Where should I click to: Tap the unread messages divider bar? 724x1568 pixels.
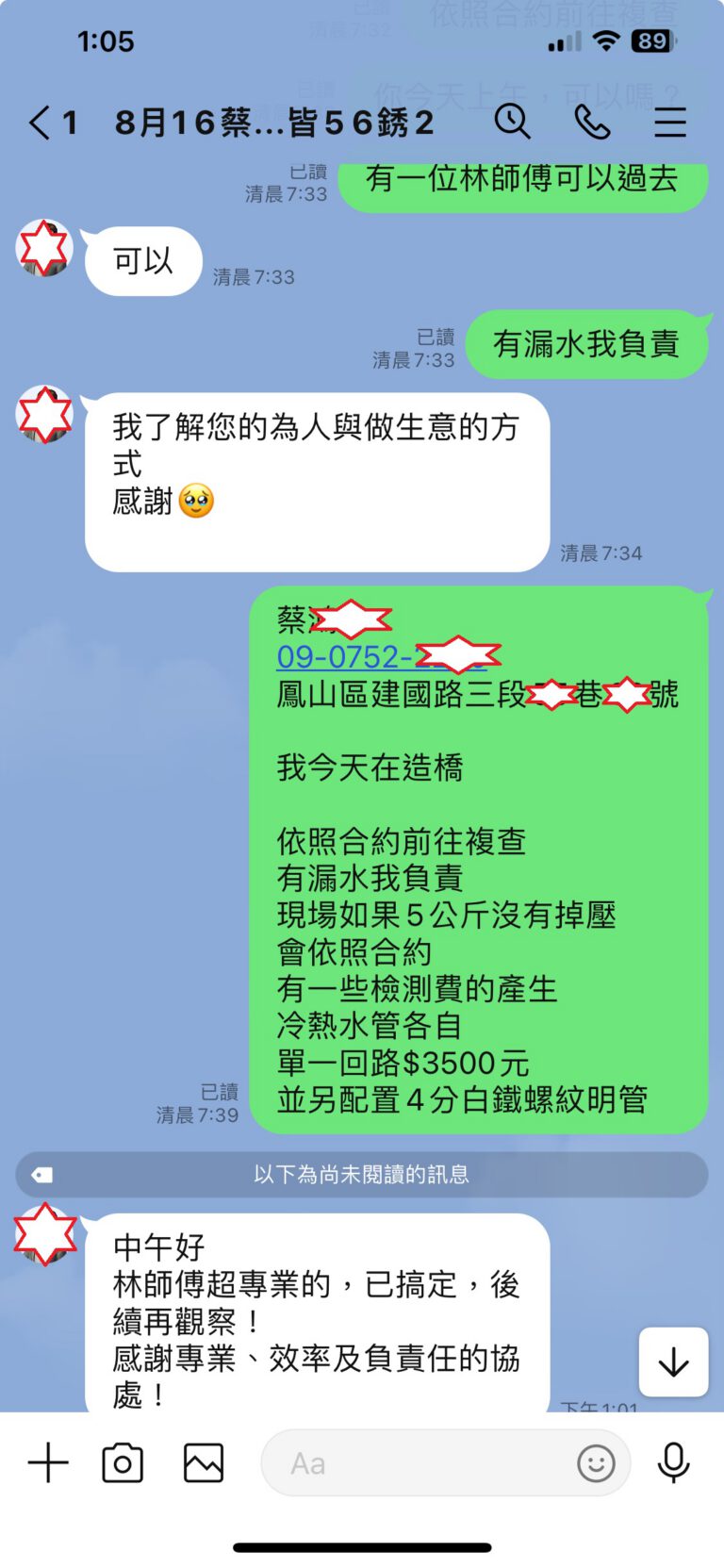[x=362, y=1175]
